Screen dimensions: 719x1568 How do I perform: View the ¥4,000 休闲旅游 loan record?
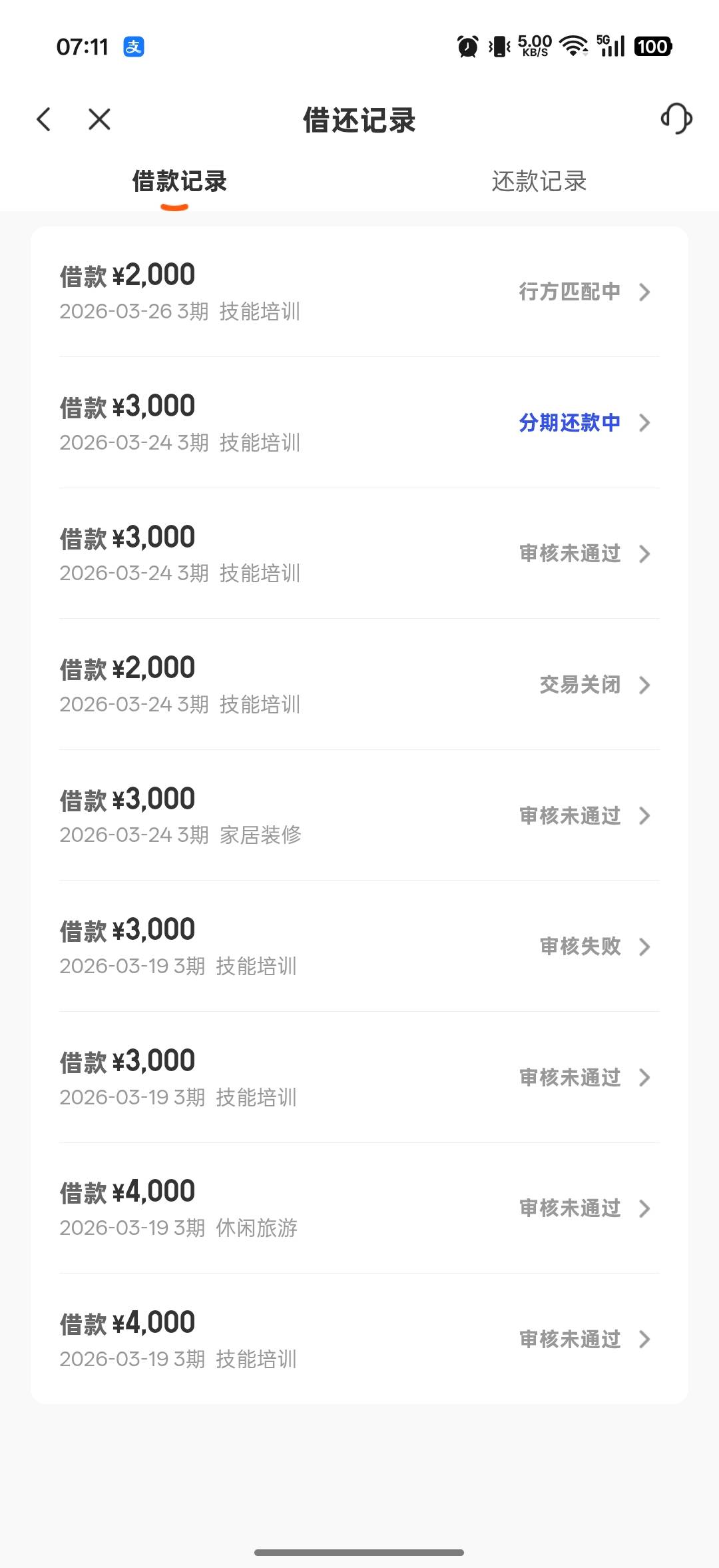[x=359, y=1208]
